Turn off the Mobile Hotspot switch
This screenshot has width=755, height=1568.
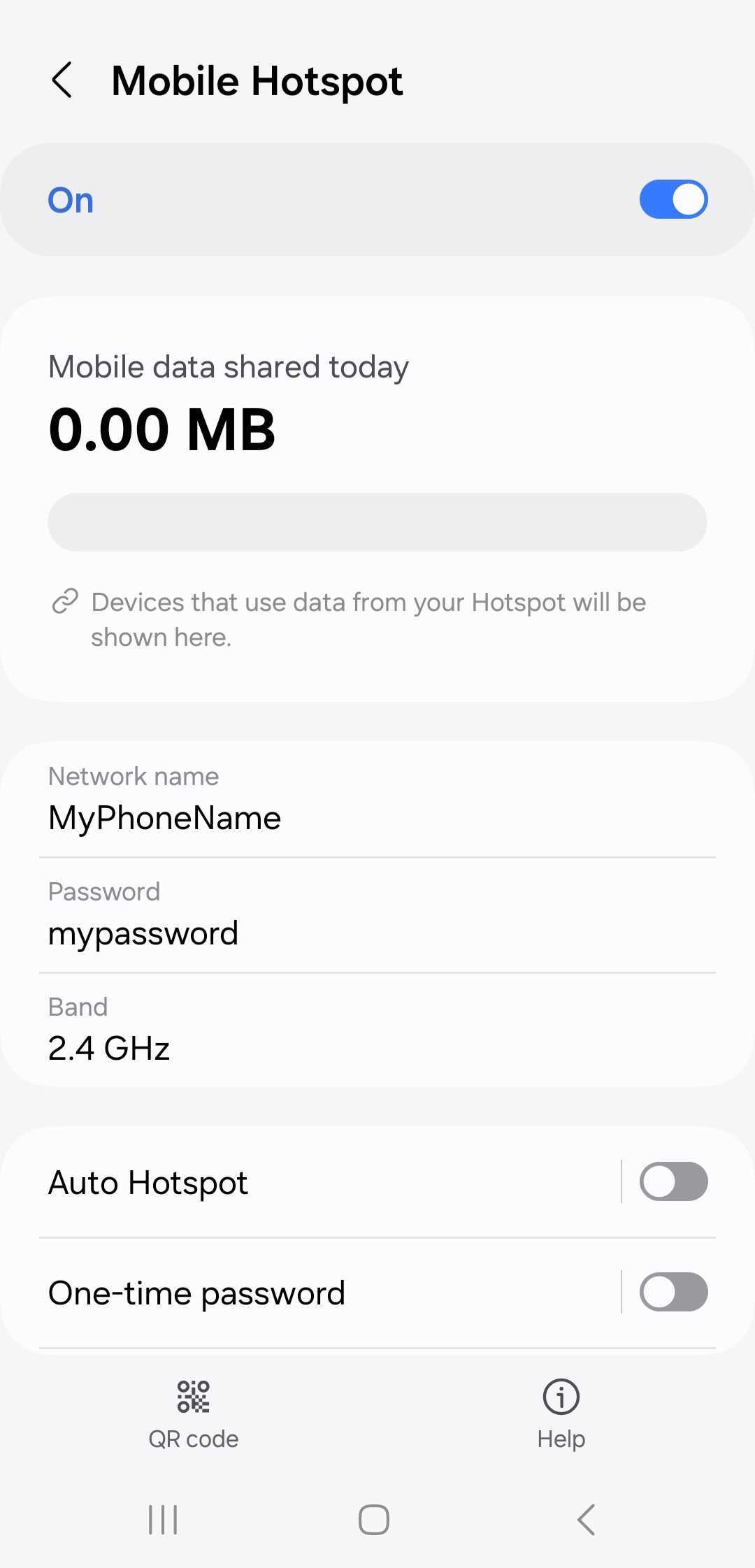[673, 200]
